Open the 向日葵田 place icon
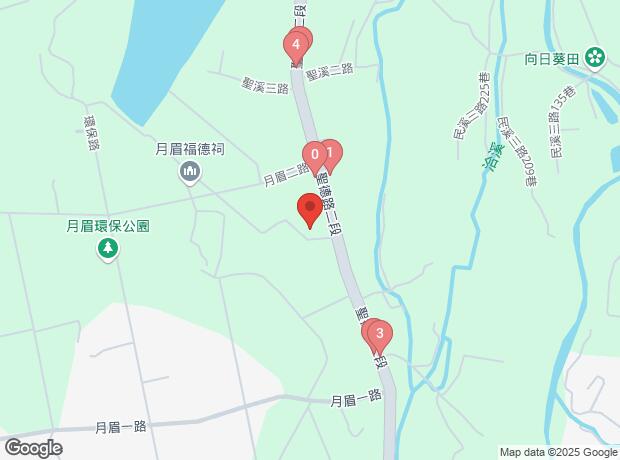Image resolution: width=620 pixels, height=460 pixels. 597,59
